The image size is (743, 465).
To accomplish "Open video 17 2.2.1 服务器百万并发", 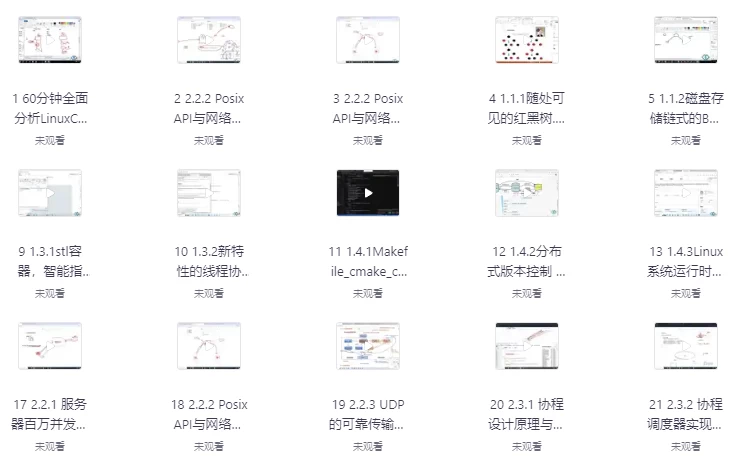I will [50, 347].
